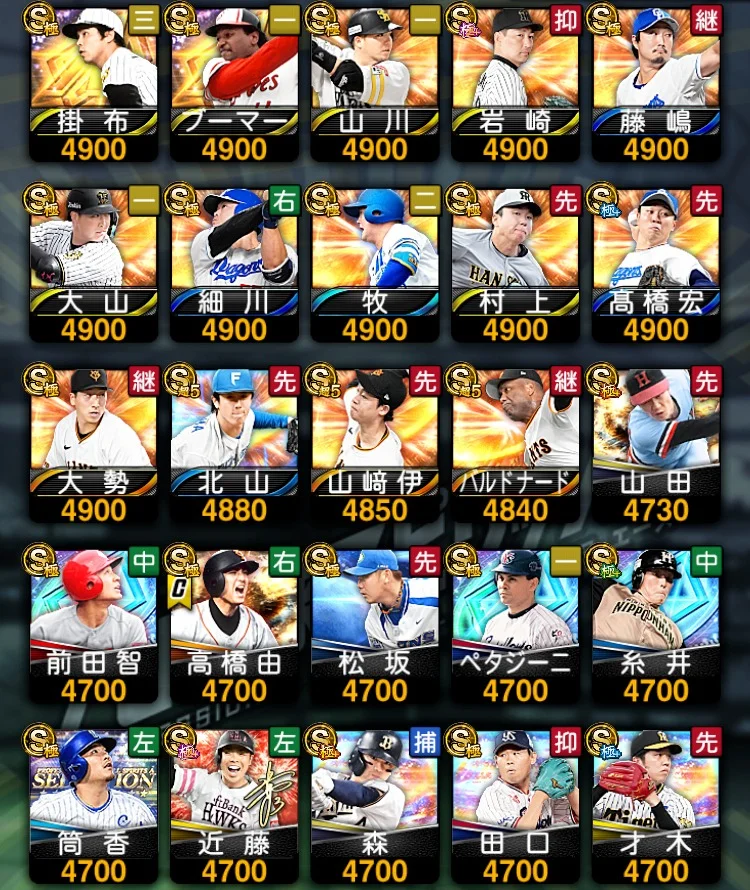
Task: Open the 高橋宏 player card
Action: click(655, 260)
